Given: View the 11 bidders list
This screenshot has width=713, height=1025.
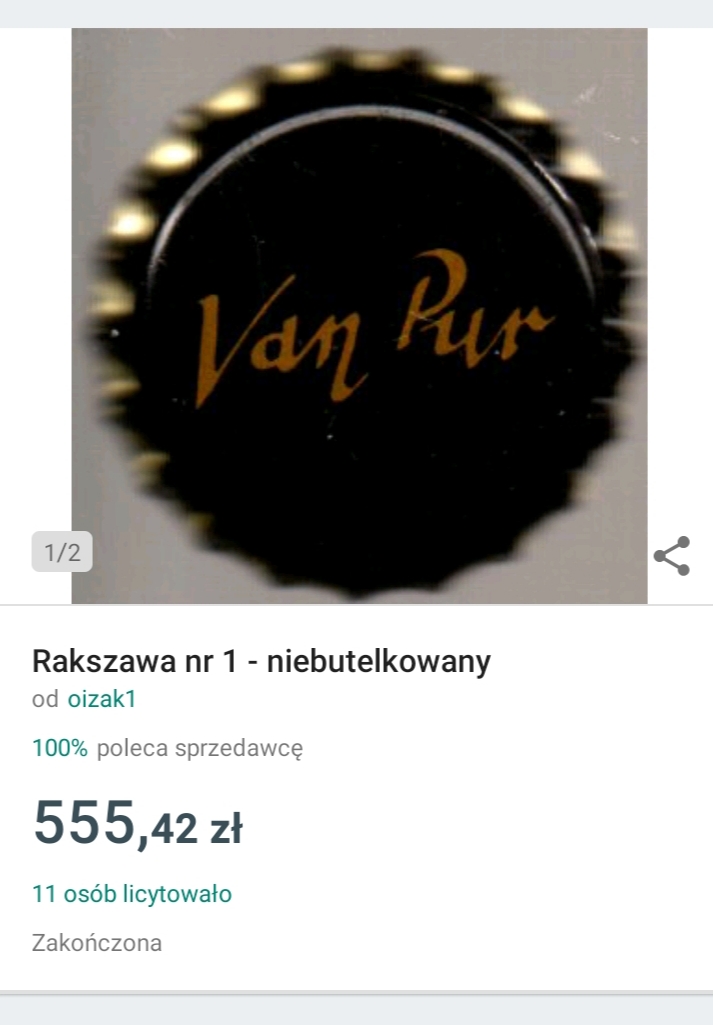Looking at the screenshot, I should [132, 894].
